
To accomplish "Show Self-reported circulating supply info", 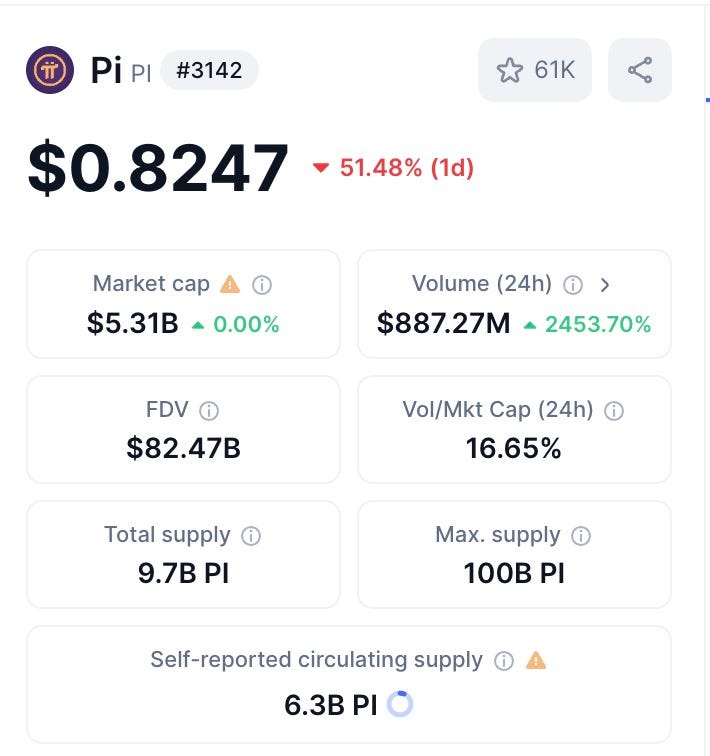I will coord(504,661).
